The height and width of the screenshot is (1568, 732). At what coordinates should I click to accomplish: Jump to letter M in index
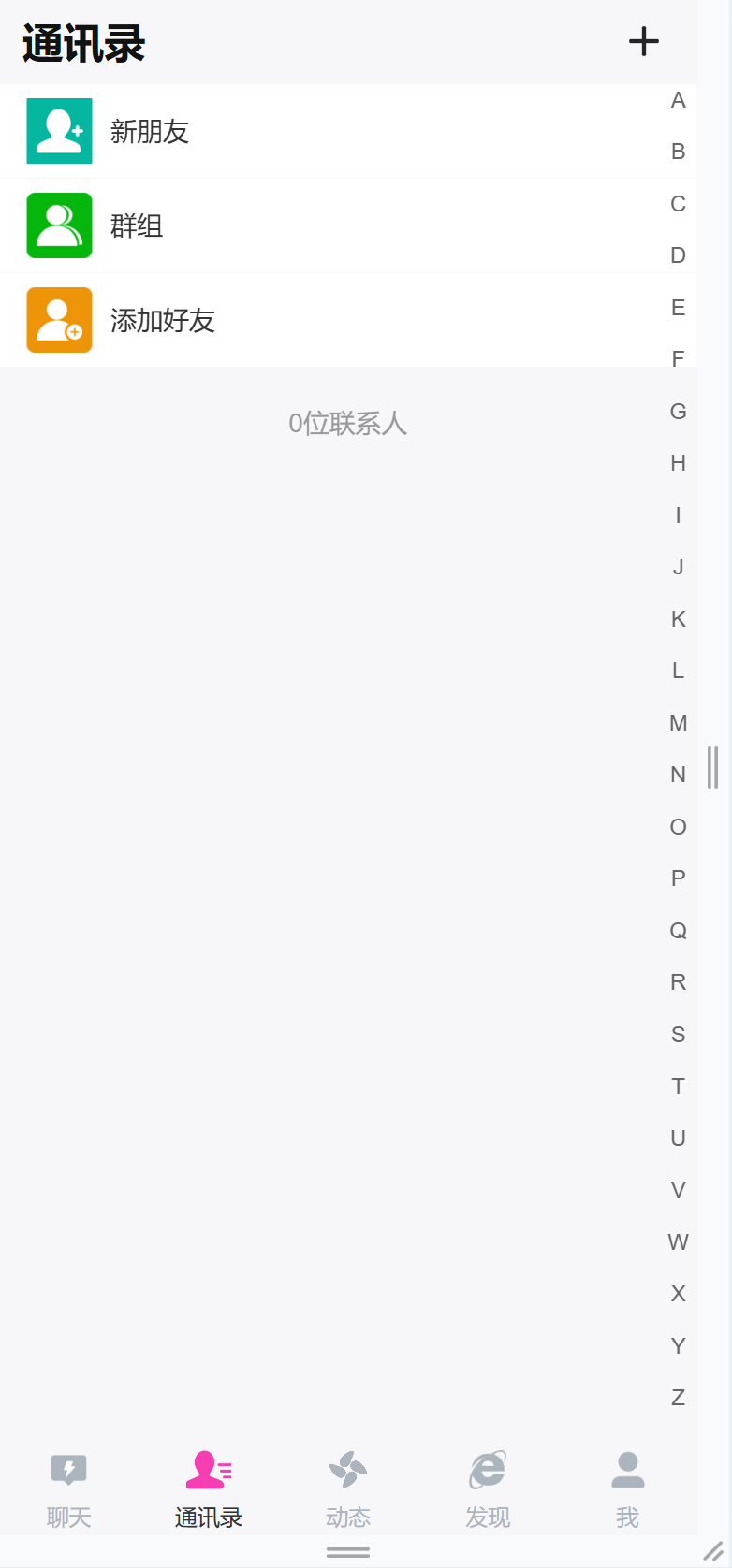[x=679, y=723]
